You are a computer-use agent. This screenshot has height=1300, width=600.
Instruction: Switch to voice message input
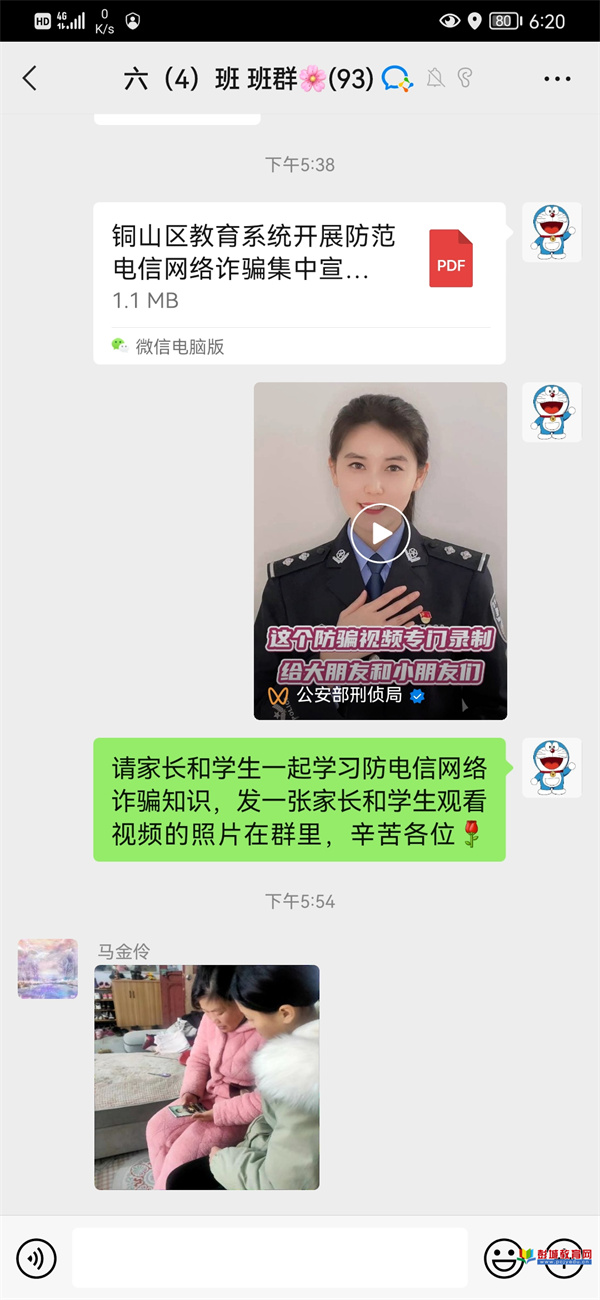[36, 1257]
